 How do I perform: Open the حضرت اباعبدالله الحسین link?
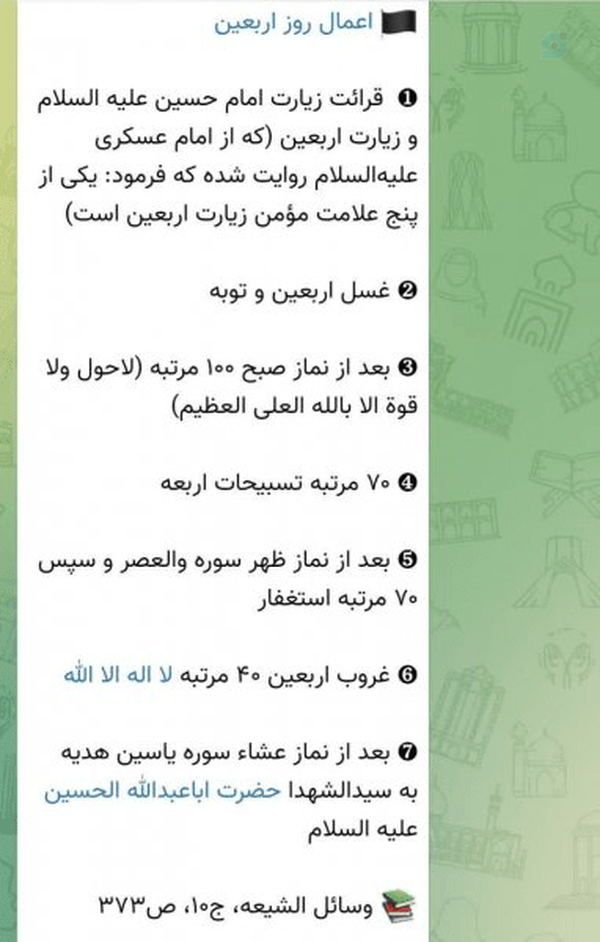click(x=163, y=791)
